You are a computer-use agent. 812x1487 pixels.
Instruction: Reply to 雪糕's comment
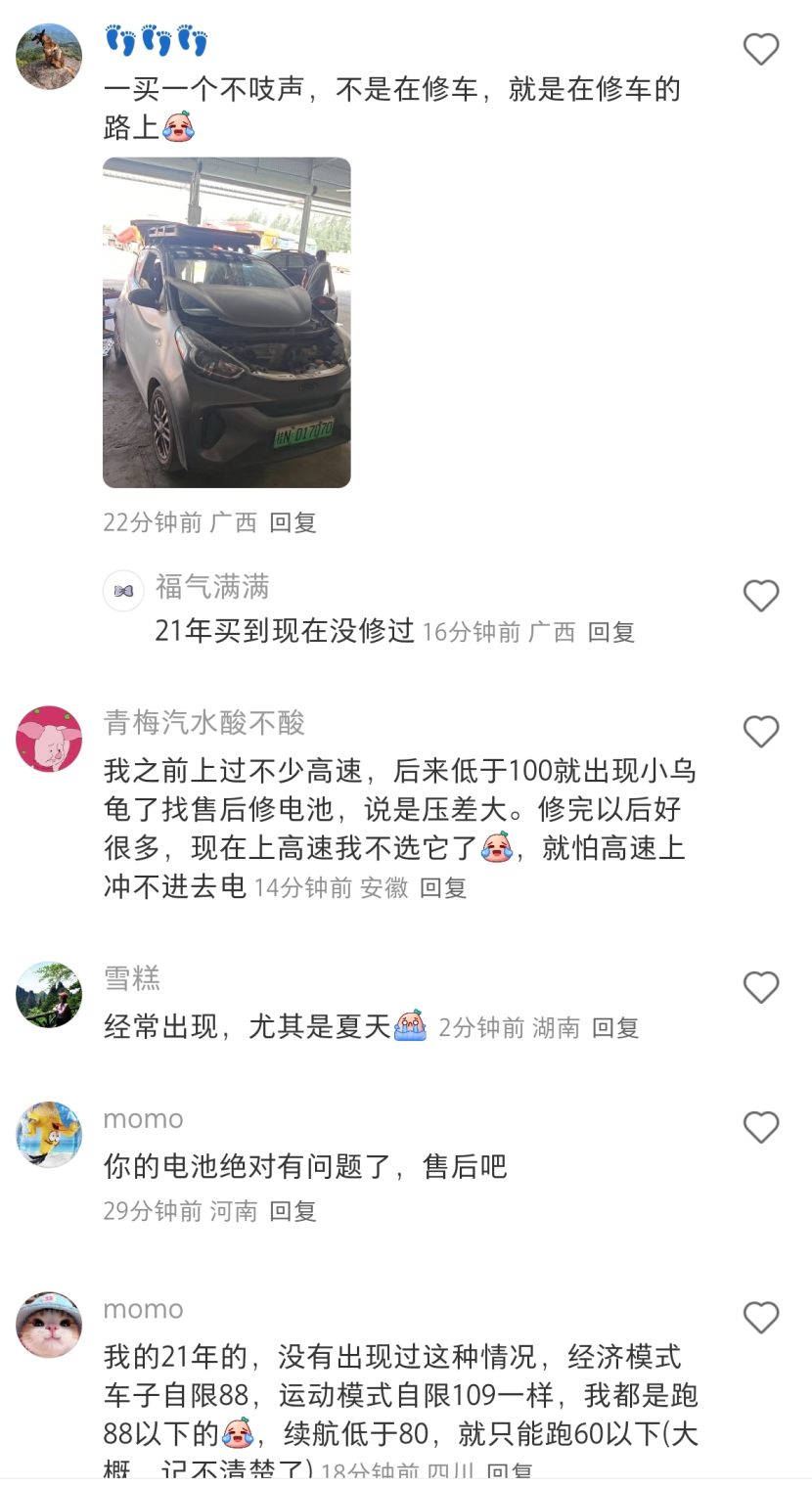click(x=614, y=1027)
